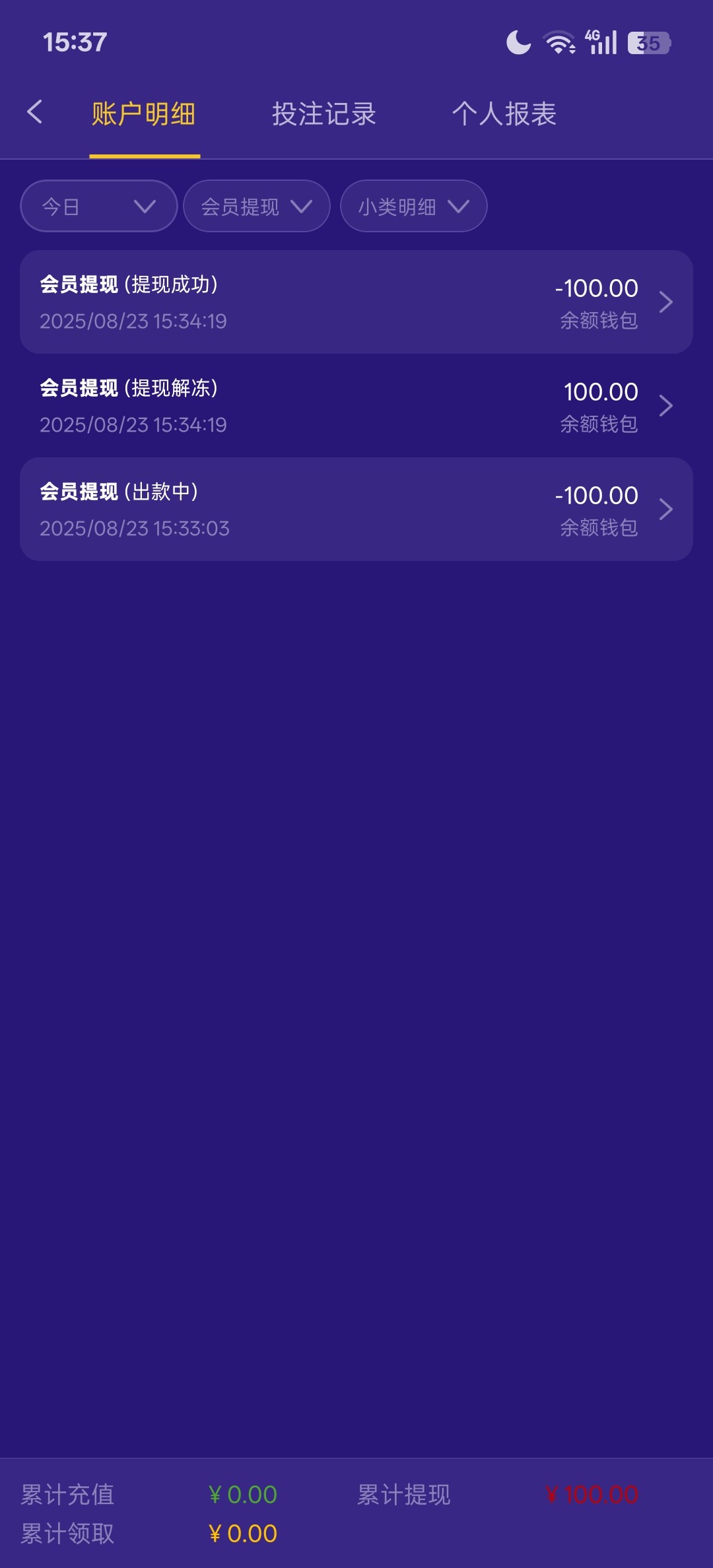Open the 会员提现 type filter dropdown
Image resolution: width=713 pixels, height=1568 pixels.
[x=256, y=207]
